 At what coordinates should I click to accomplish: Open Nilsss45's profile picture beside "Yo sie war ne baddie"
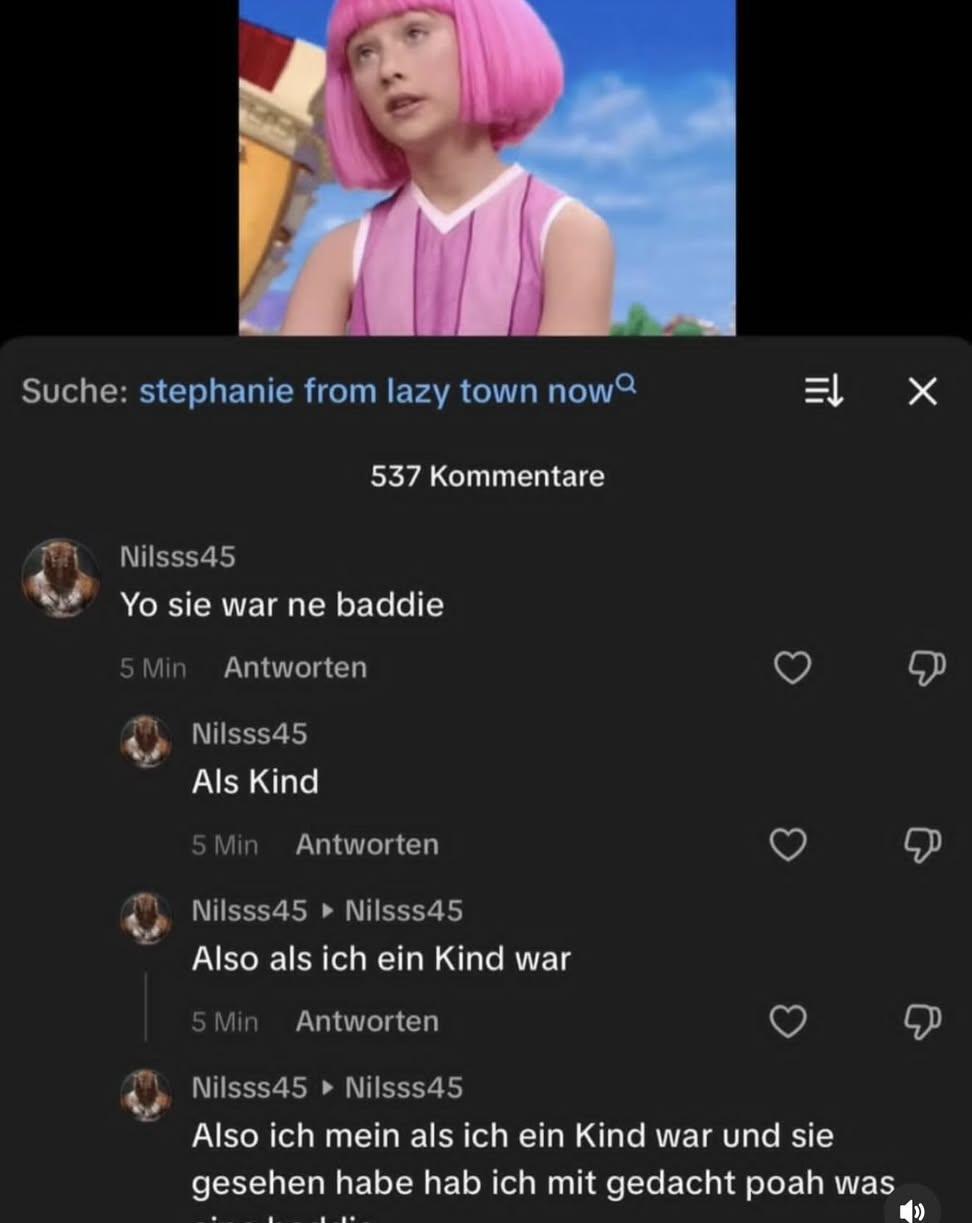(x=61, y=578)
